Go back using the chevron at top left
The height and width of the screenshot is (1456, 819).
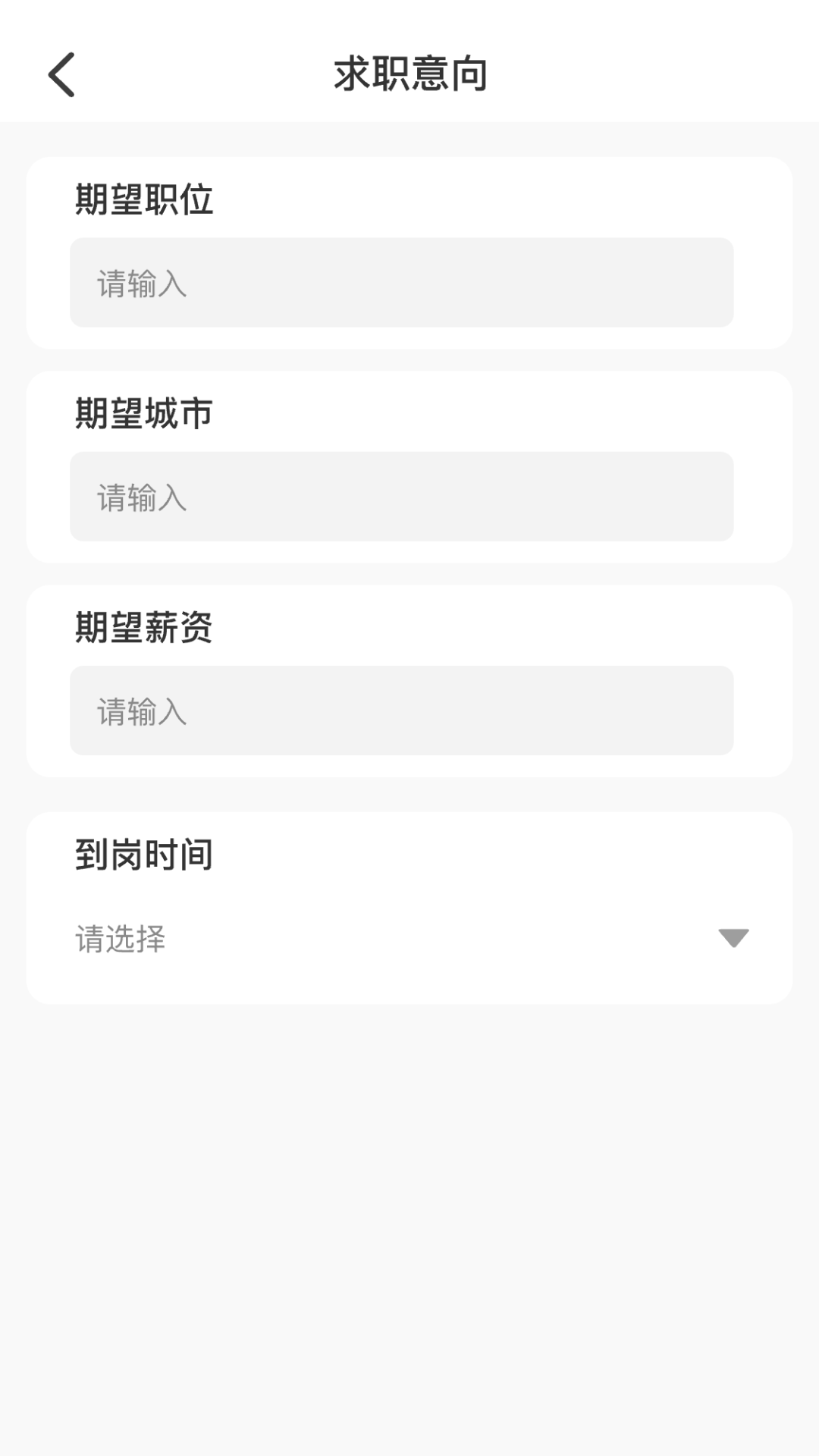[61, 74]
